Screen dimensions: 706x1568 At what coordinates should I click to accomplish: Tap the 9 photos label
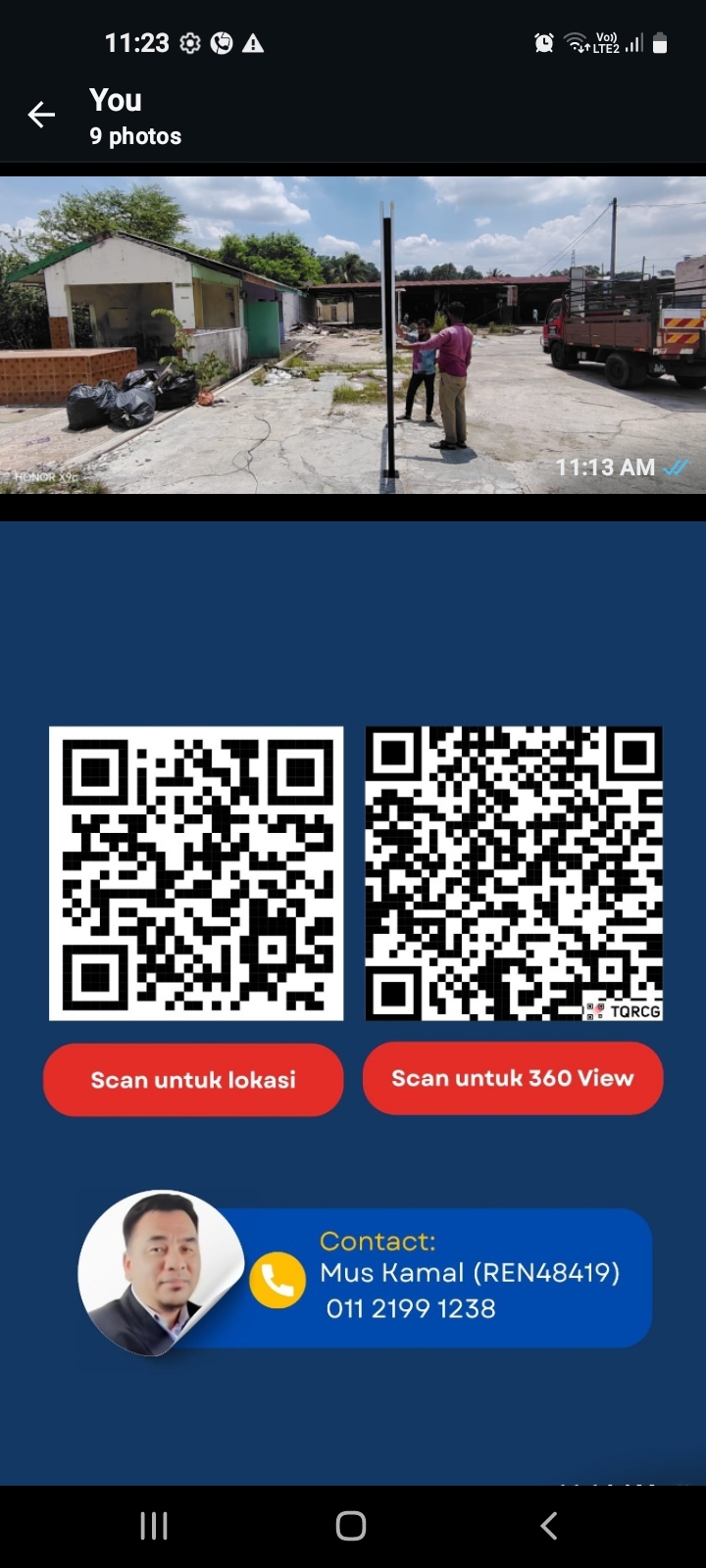136,136
